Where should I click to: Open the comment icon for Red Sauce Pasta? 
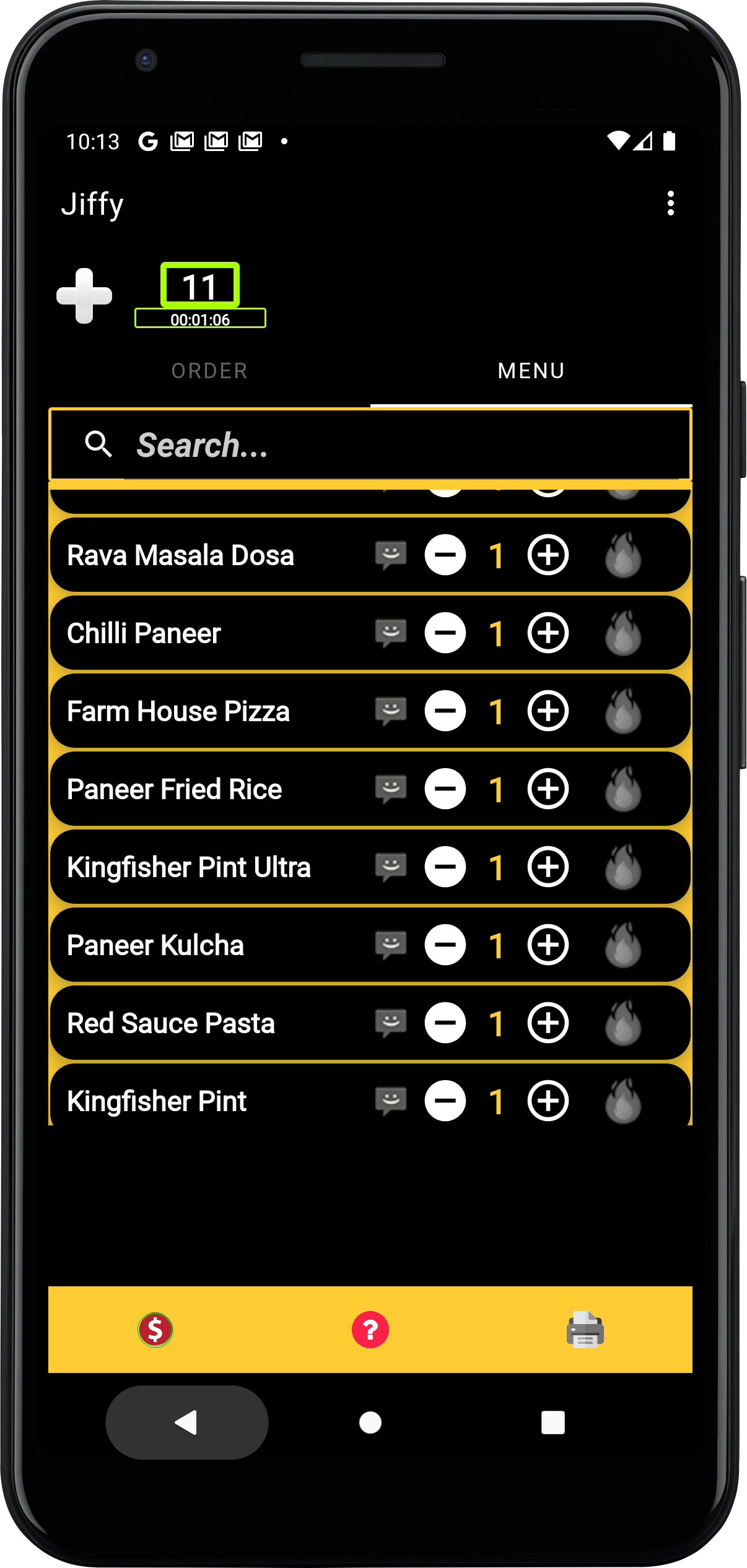(x=391, y=1023)
